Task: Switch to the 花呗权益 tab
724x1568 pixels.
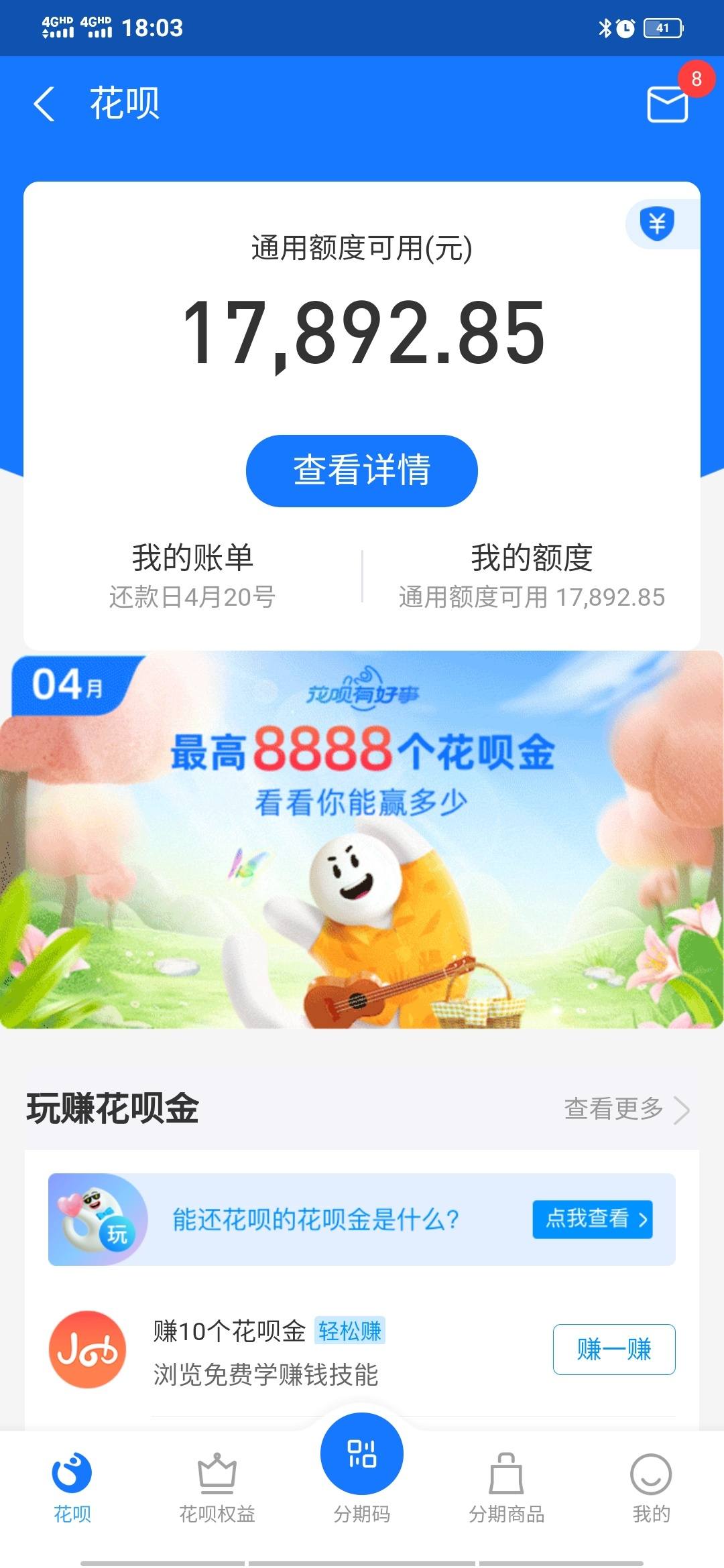Action: (x=217, y=1488)
